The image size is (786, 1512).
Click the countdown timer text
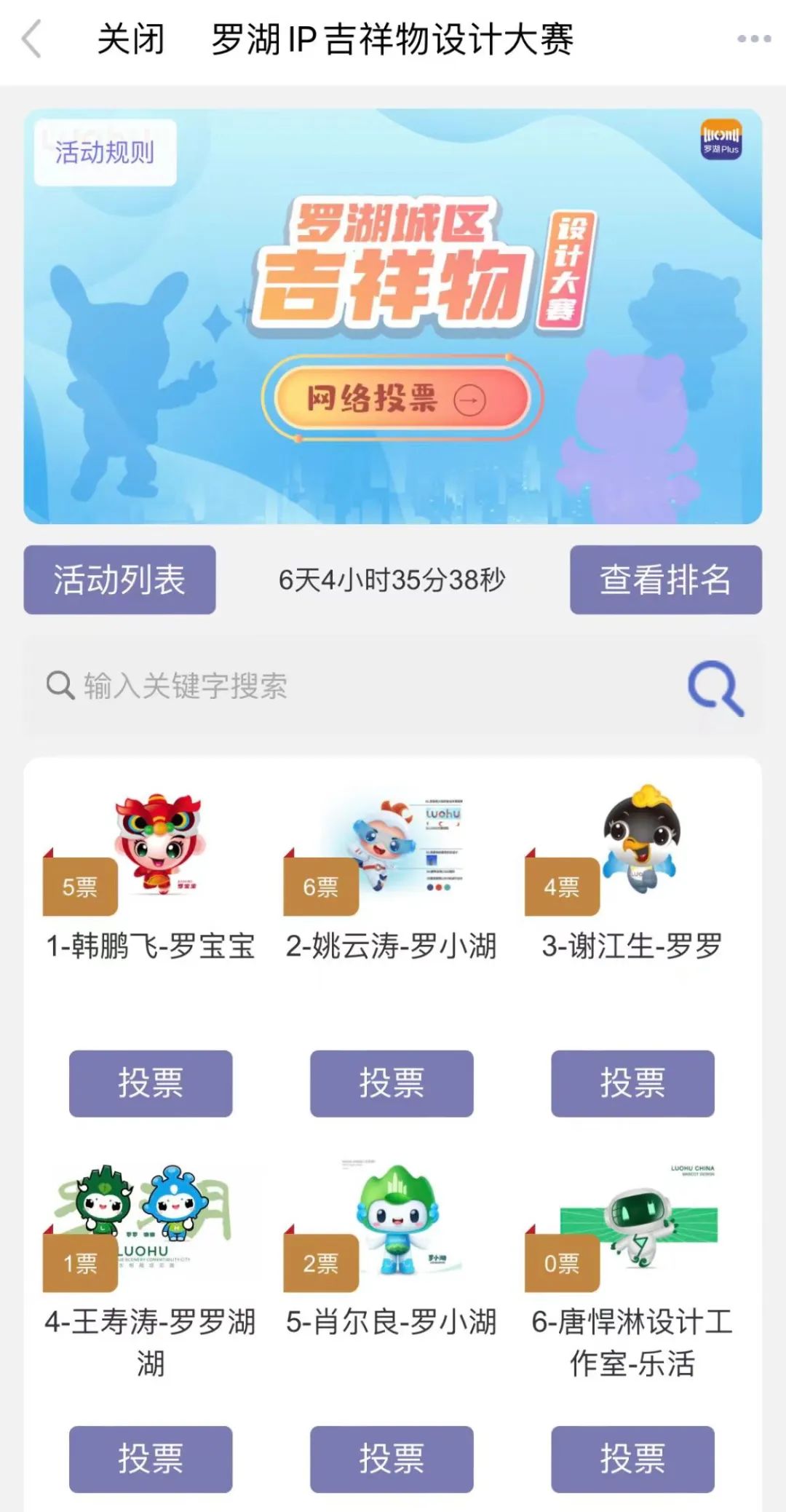393,579
